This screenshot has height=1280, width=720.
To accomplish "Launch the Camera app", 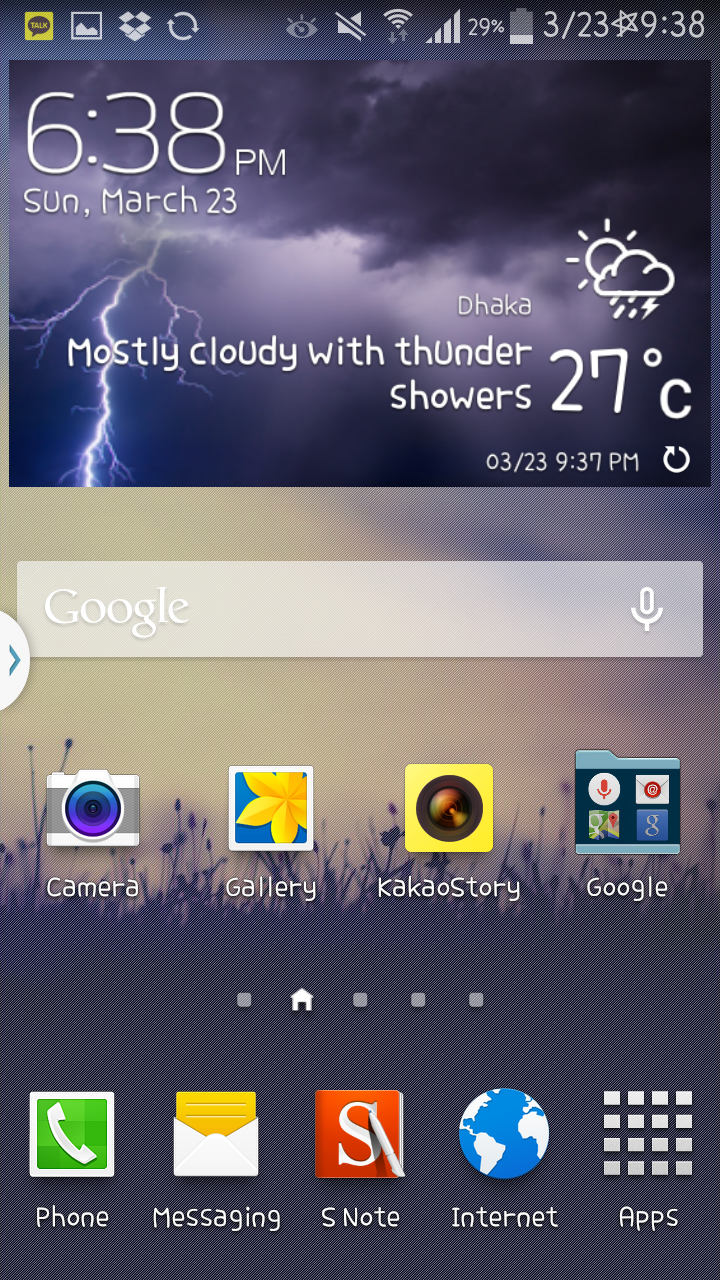I will pyautogui.click(x=92, y=810).
